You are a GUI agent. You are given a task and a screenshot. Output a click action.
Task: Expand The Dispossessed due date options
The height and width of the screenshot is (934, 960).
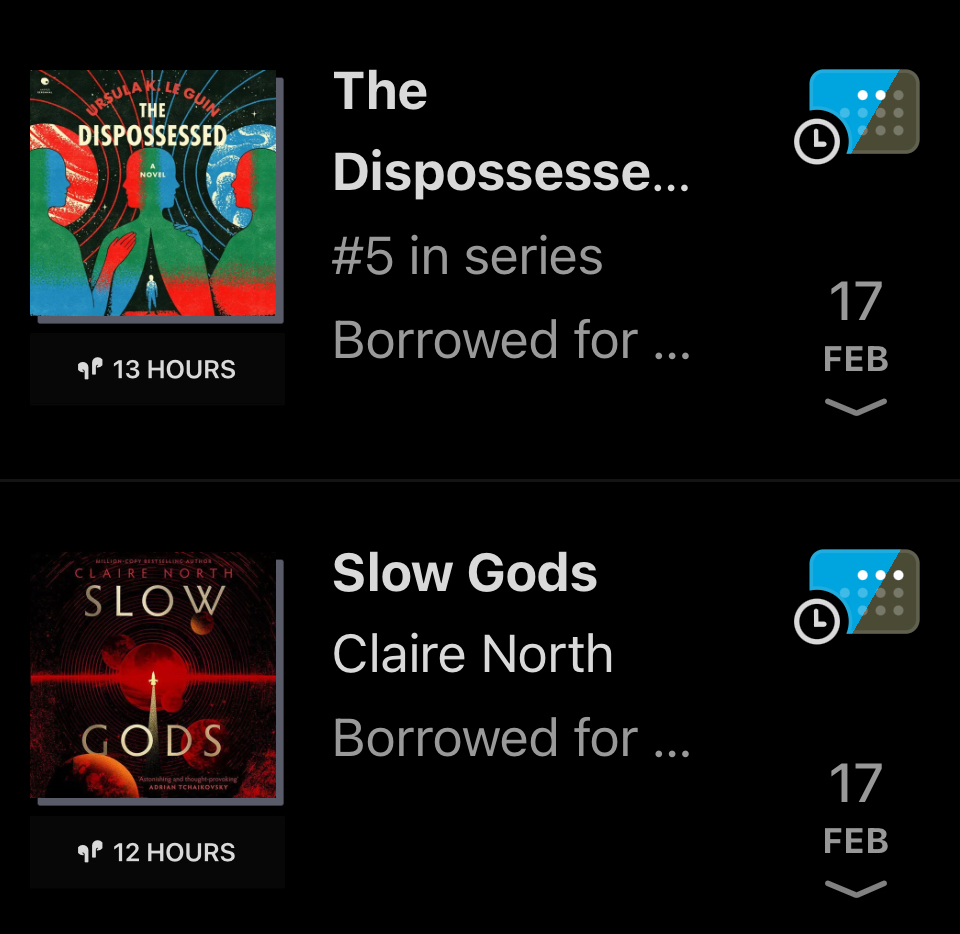click(x=856, y=406)
